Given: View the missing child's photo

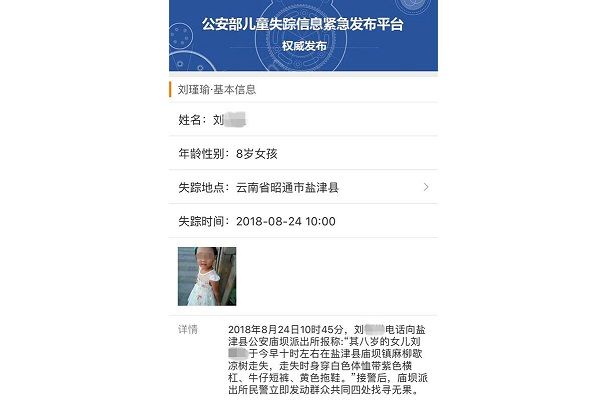Looking at the screenshot, I should coord(207,277).
